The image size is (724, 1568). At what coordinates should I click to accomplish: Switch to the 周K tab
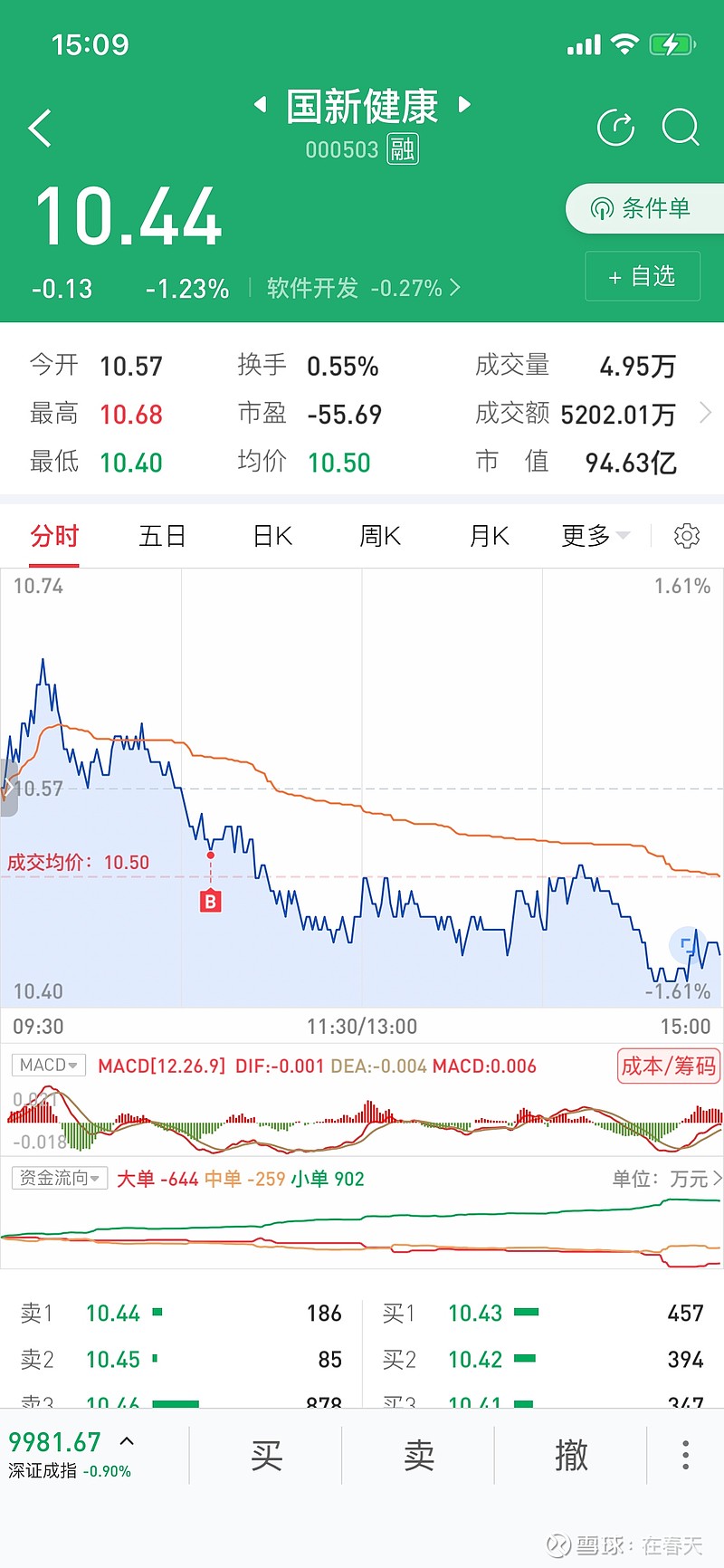380,536
